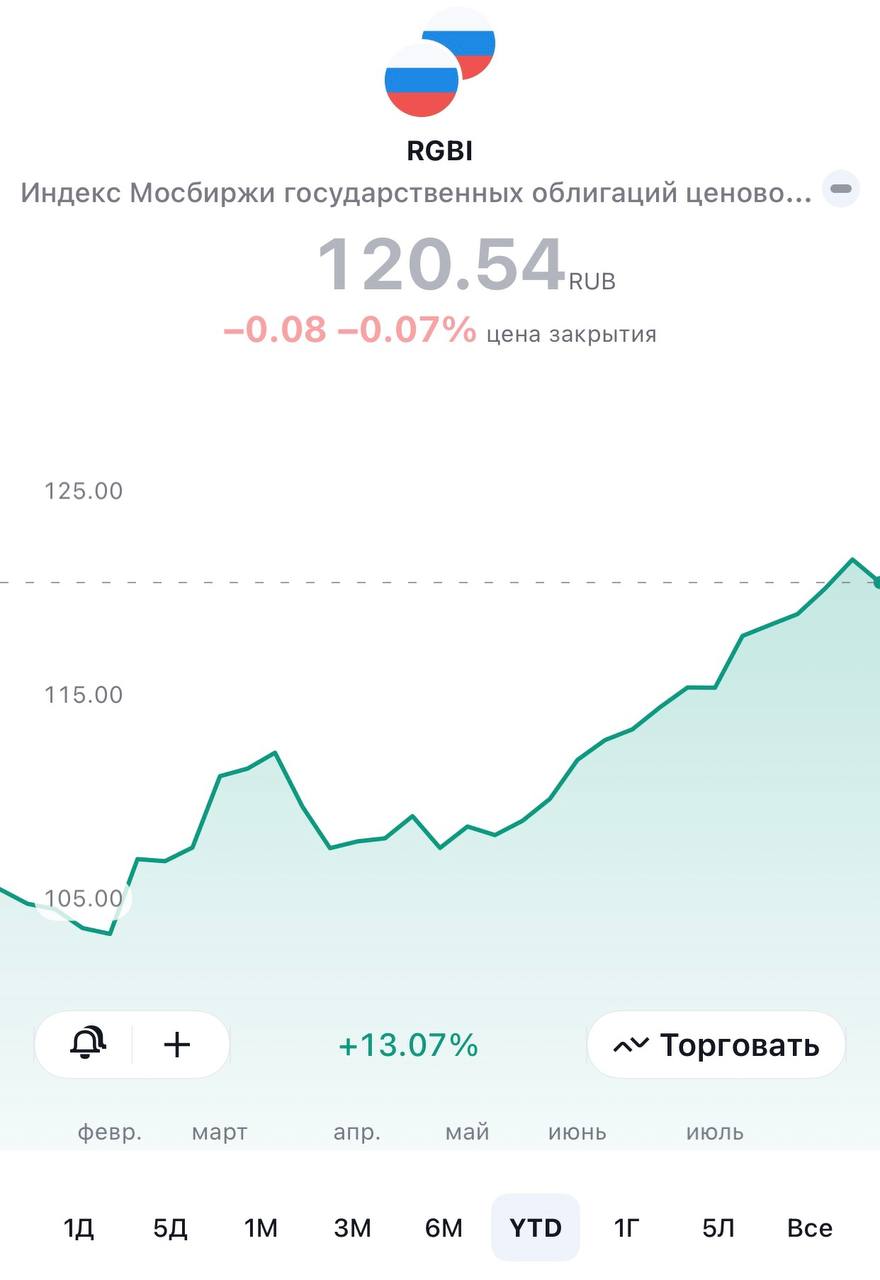Image resolution: width=880 pixels, height=1280 pixels.
Task: Collapse the index name with minus icon
Action: click(841, 189)
